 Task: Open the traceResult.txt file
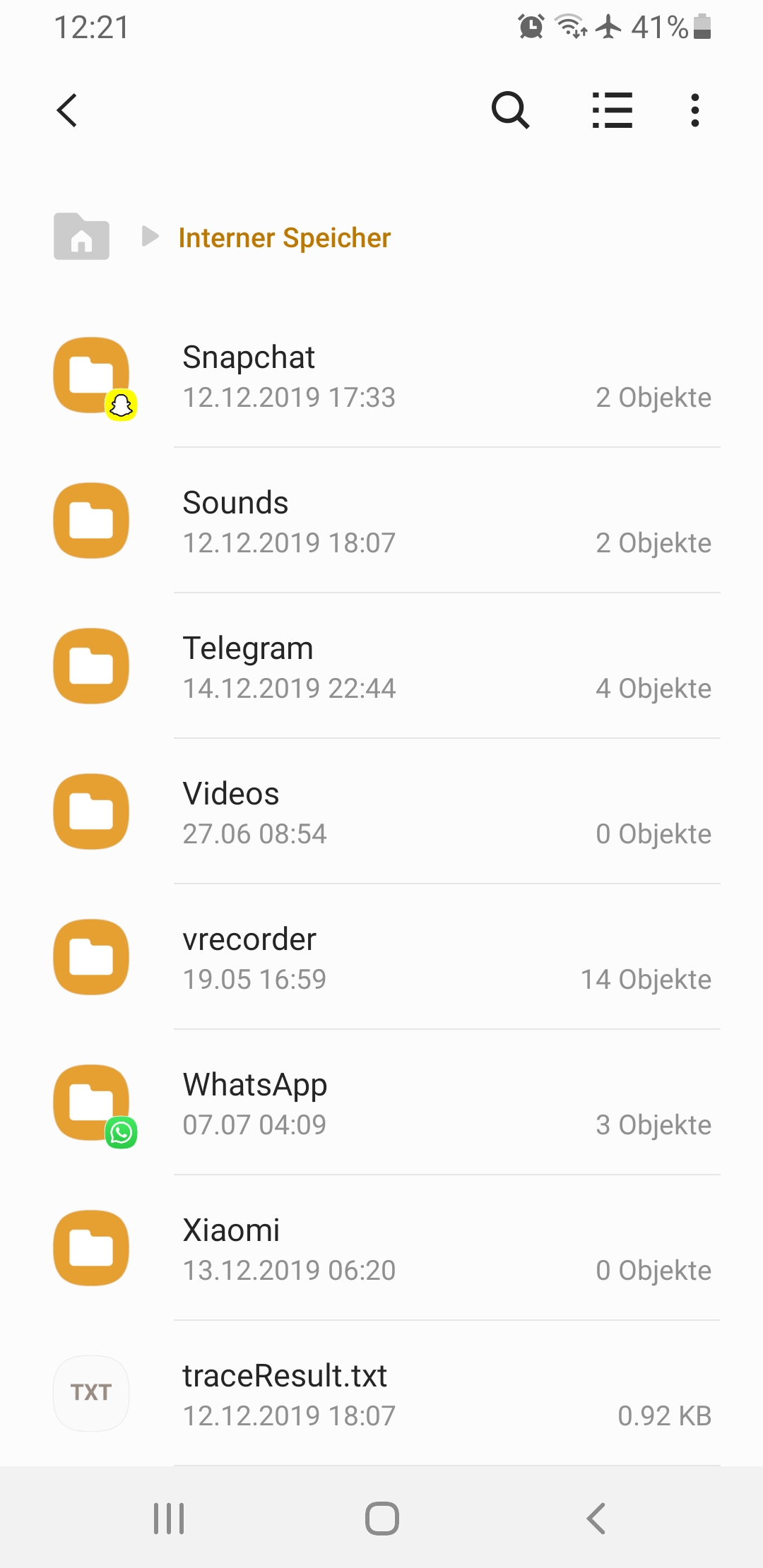tap(381, 1394)
